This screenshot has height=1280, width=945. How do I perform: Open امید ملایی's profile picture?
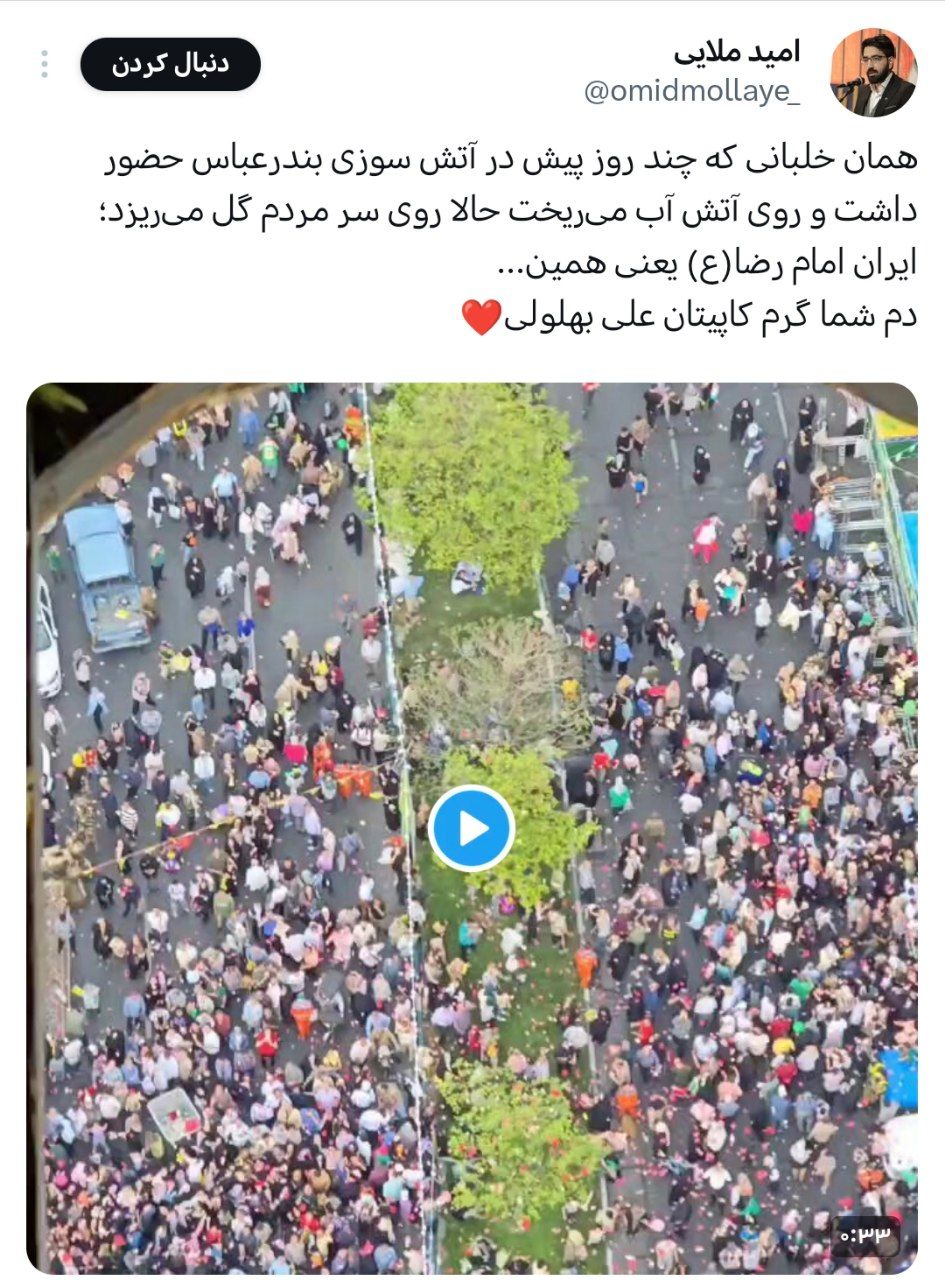873,72
